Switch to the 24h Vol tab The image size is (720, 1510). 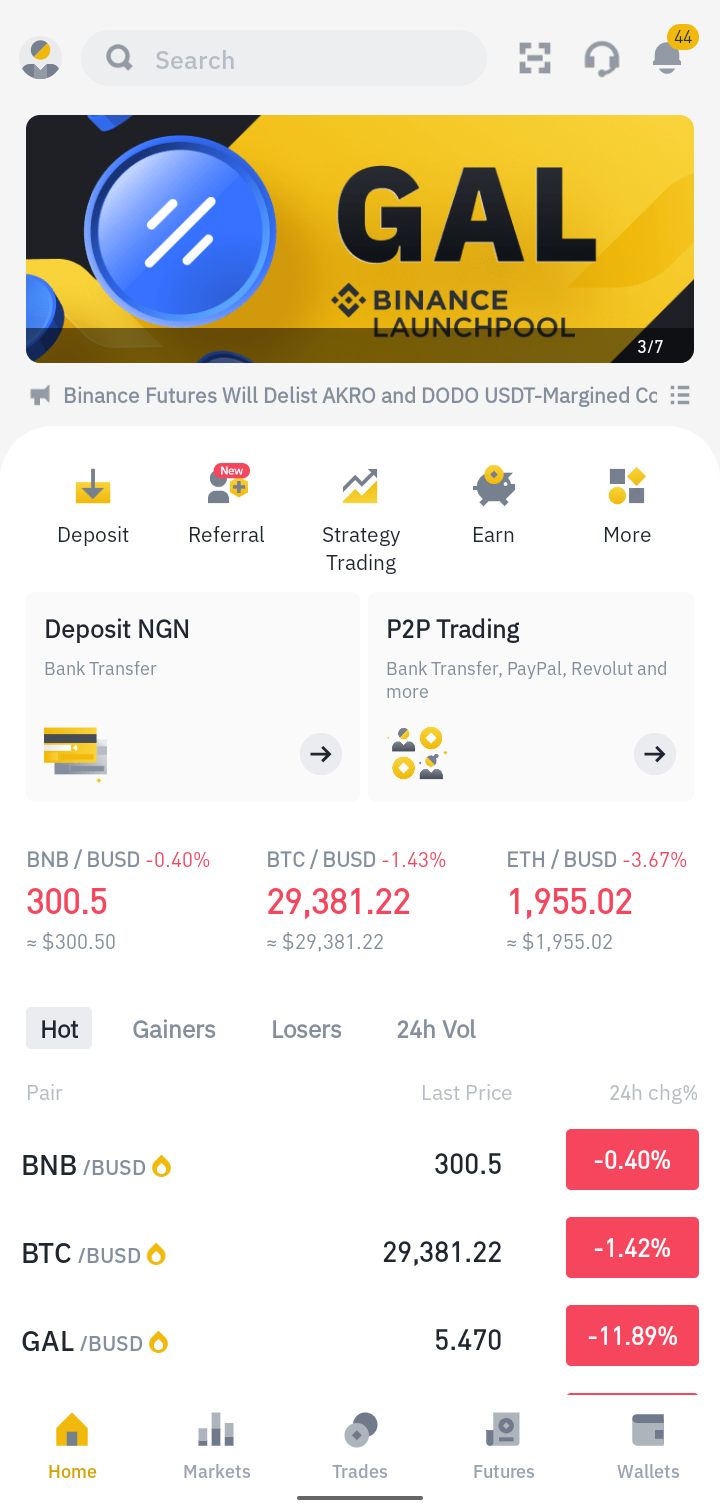(x=436, y=1029)
